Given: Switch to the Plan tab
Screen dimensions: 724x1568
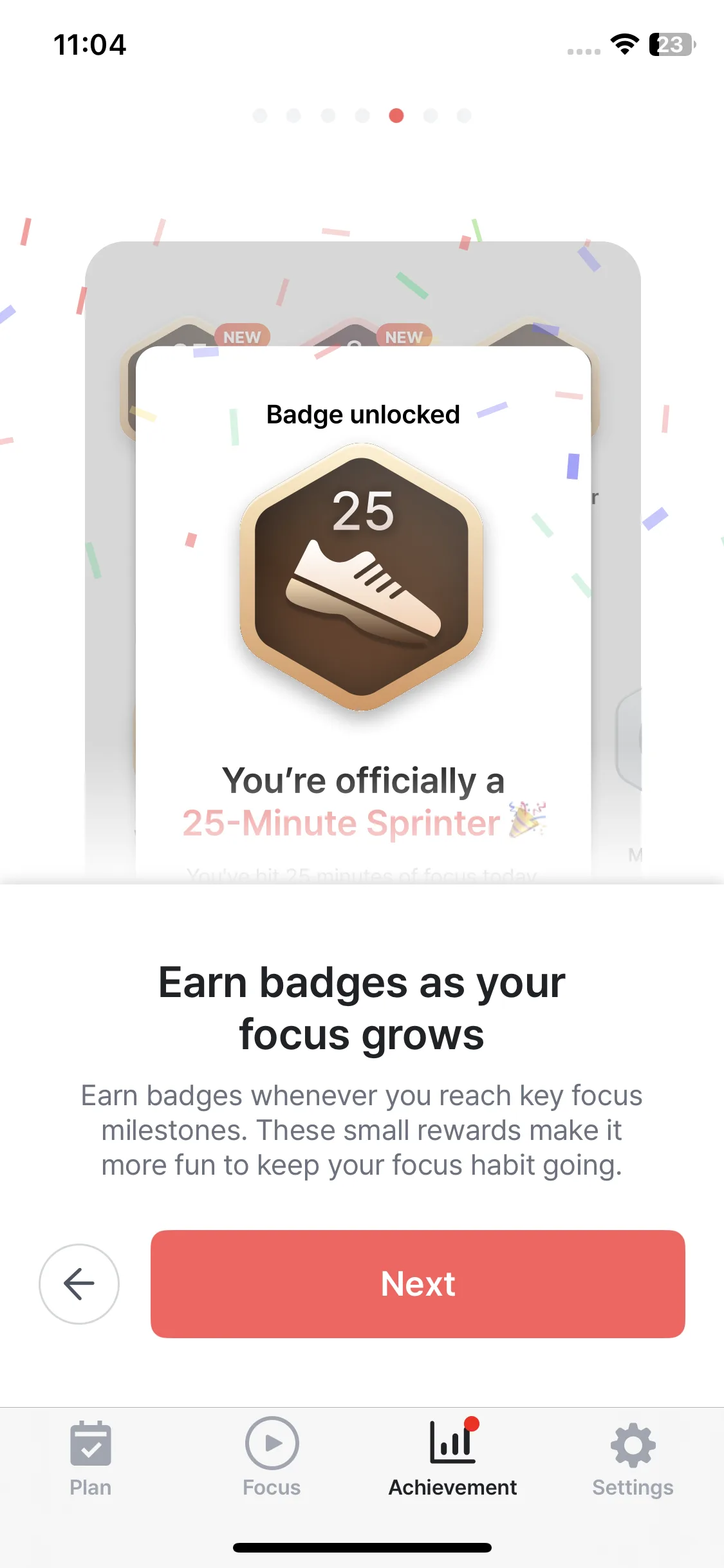Looking at the screenshot, I should [91, 1459].
